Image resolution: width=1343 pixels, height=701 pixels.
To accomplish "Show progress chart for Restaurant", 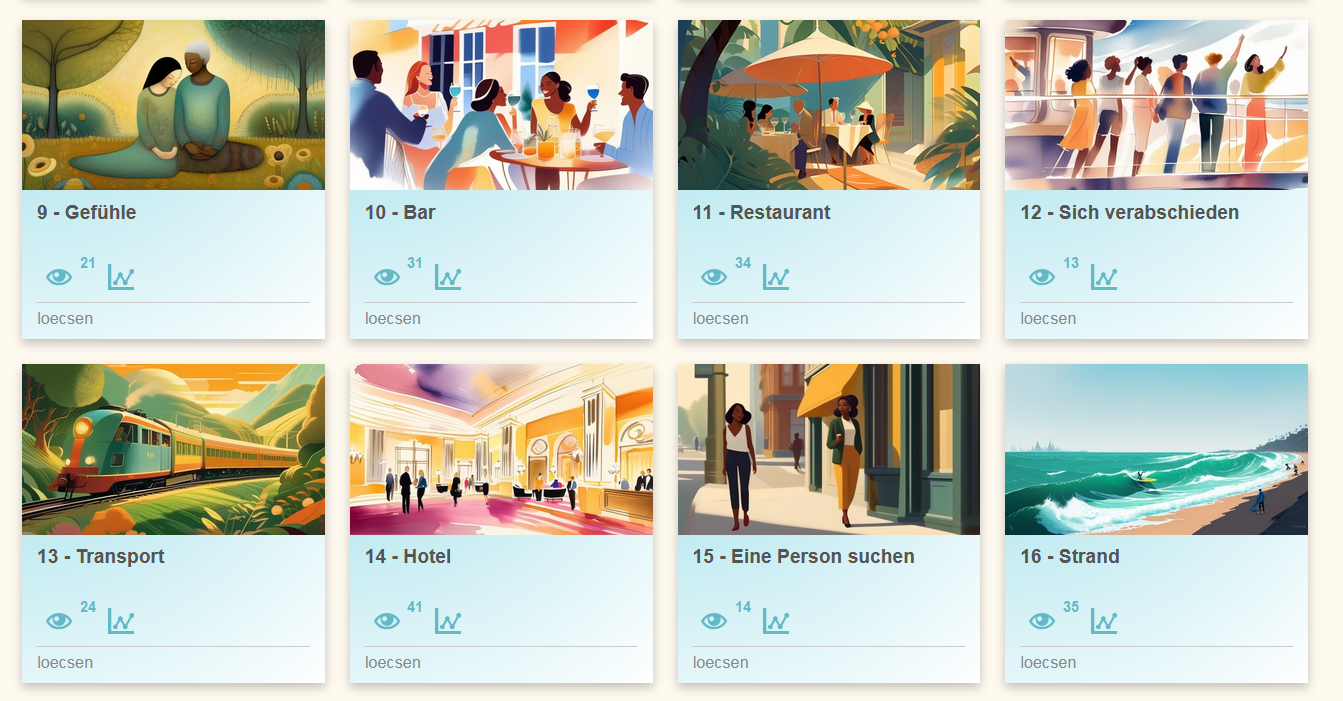I will [x=776, y=277].
